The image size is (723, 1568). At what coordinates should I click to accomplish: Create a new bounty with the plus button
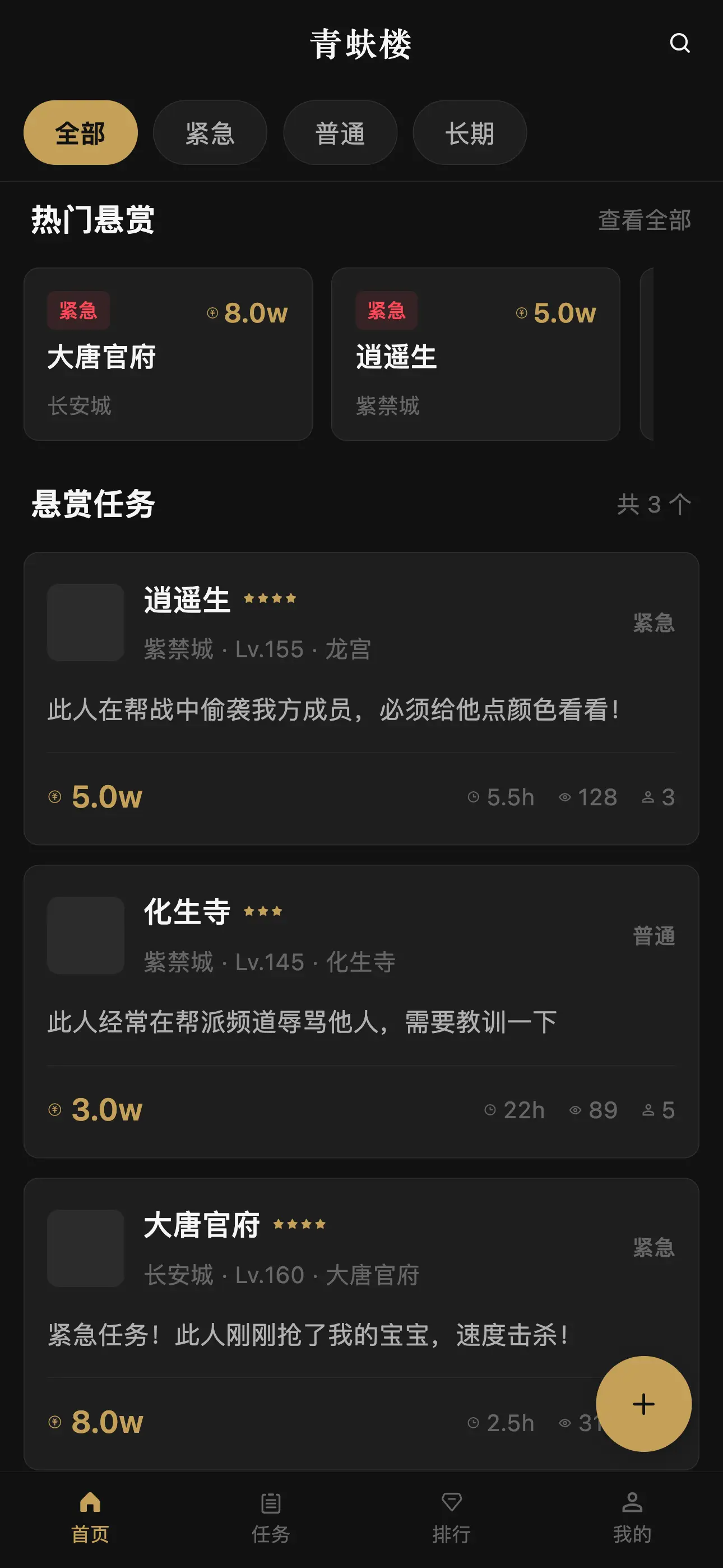pos(643,1404)
